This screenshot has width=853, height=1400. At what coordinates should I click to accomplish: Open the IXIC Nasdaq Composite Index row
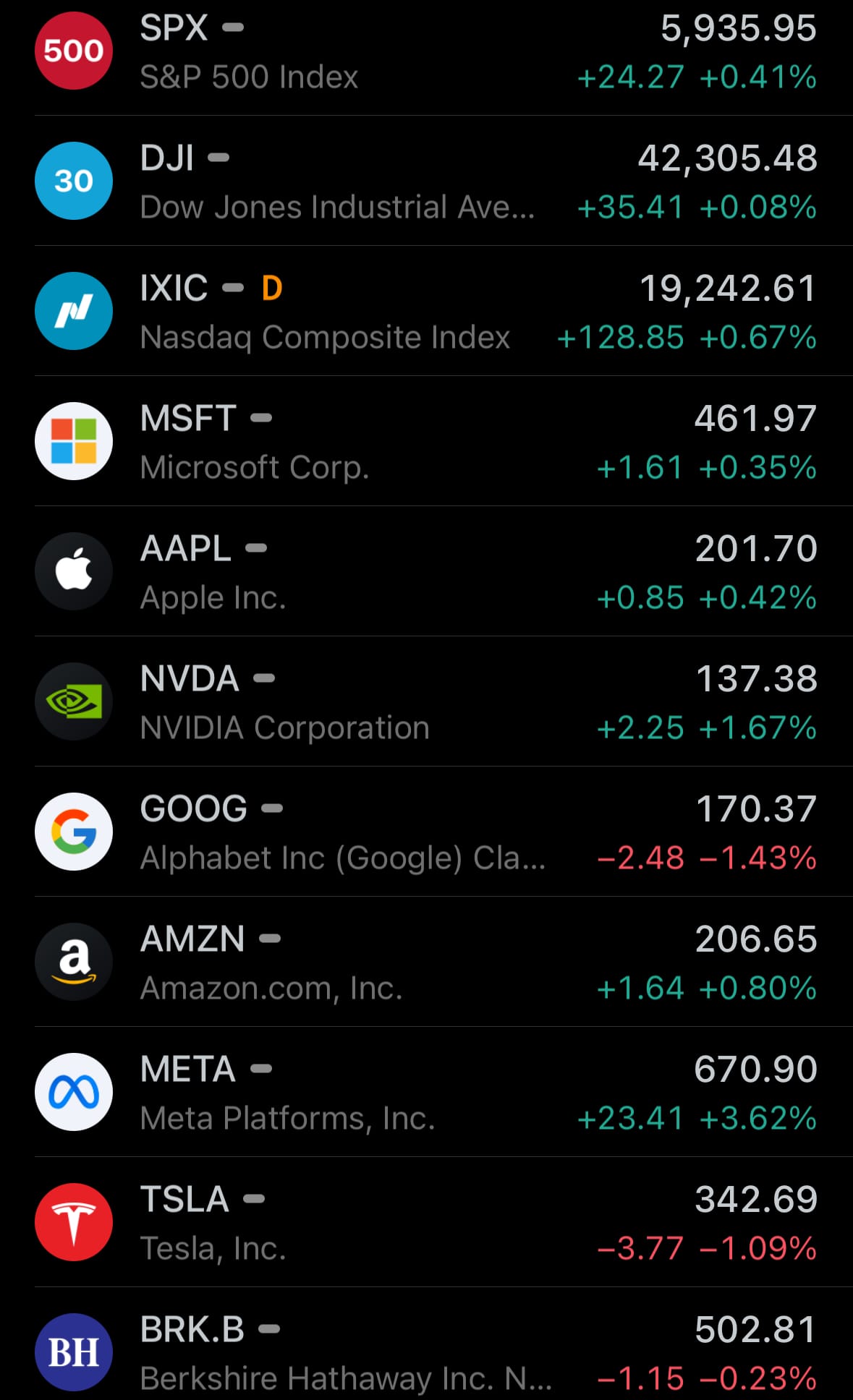[x=426, y=311]
